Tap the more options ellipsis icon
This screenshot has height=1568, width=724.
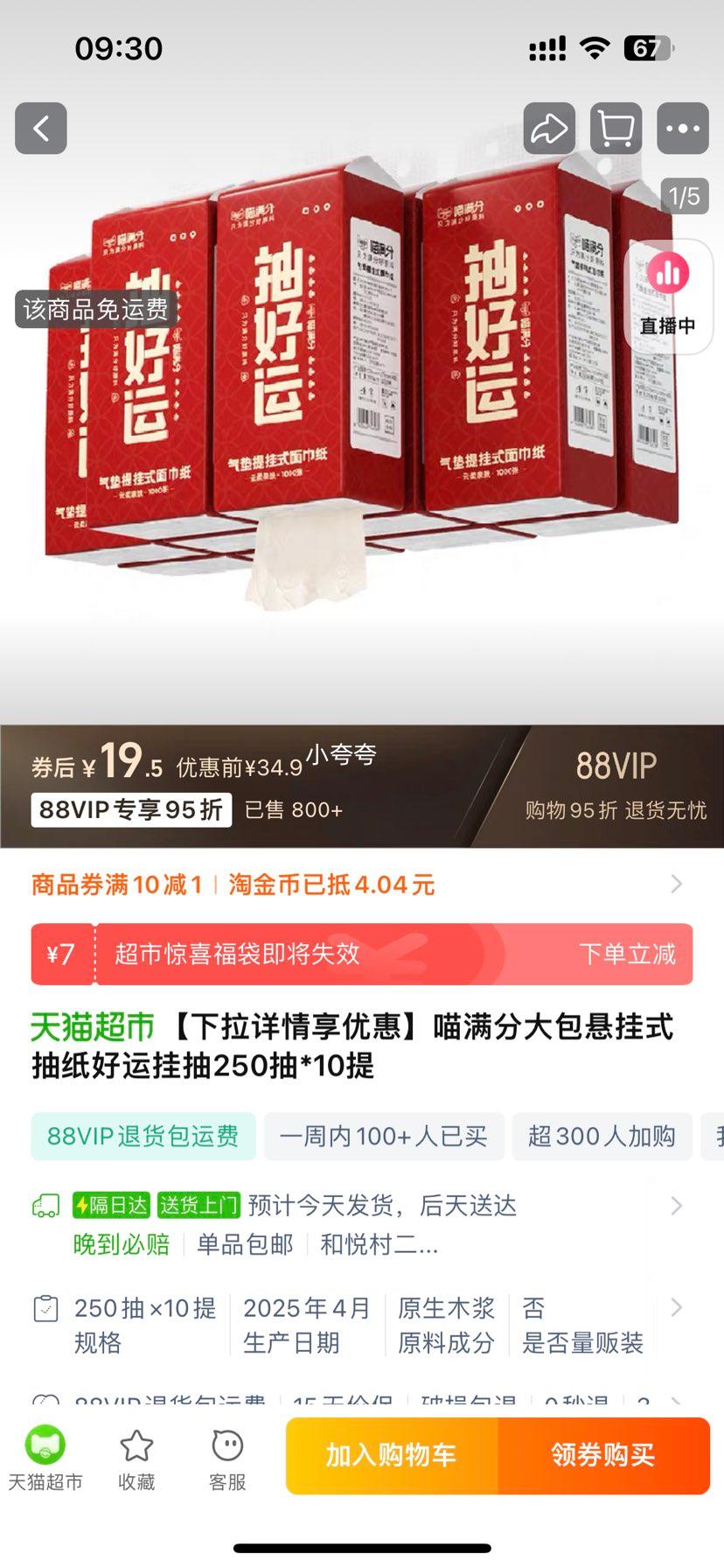click(x=682, y=128)
